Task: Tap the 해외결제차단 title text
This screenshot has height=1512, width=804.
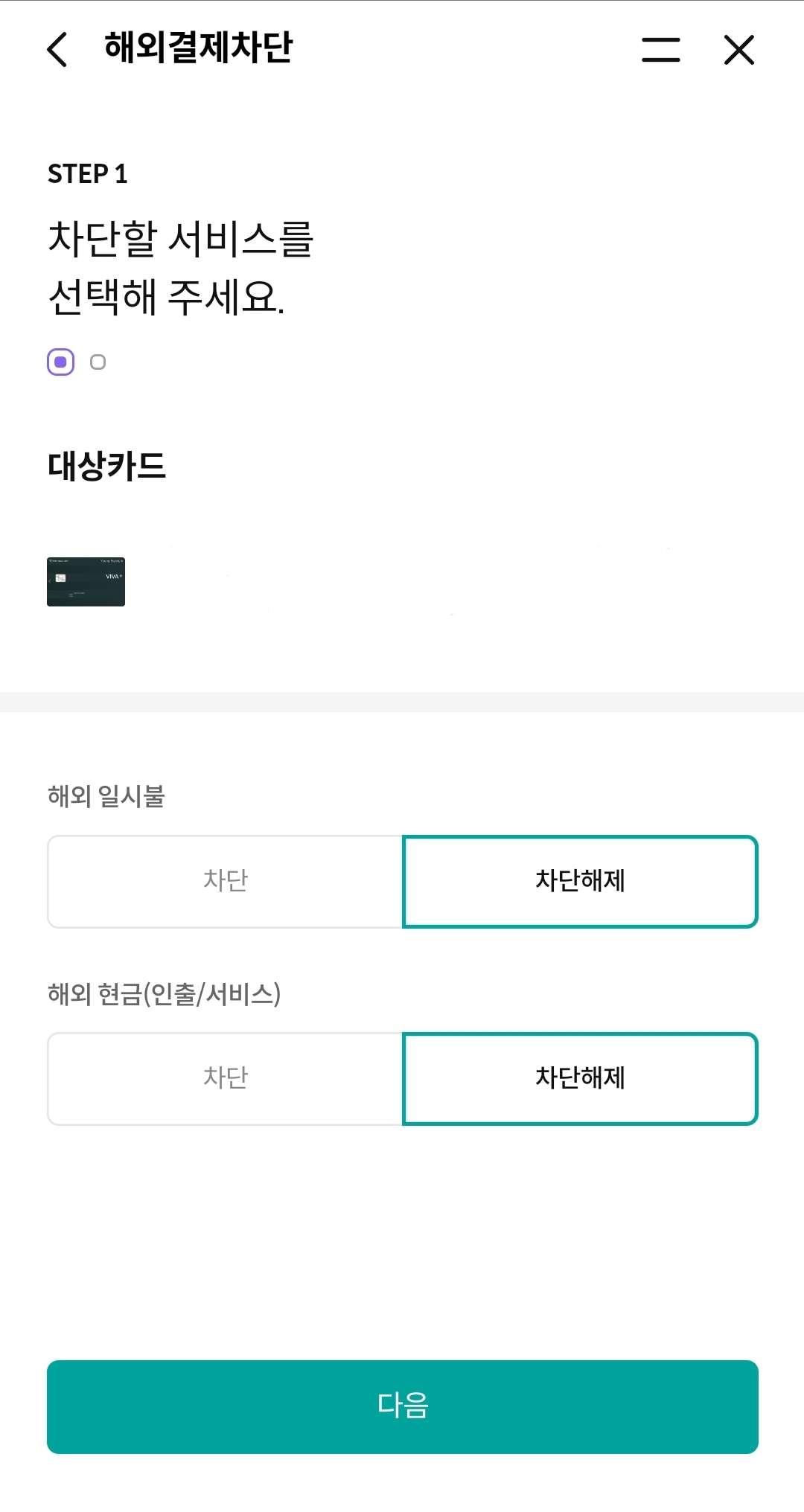Action: [197, 51]
